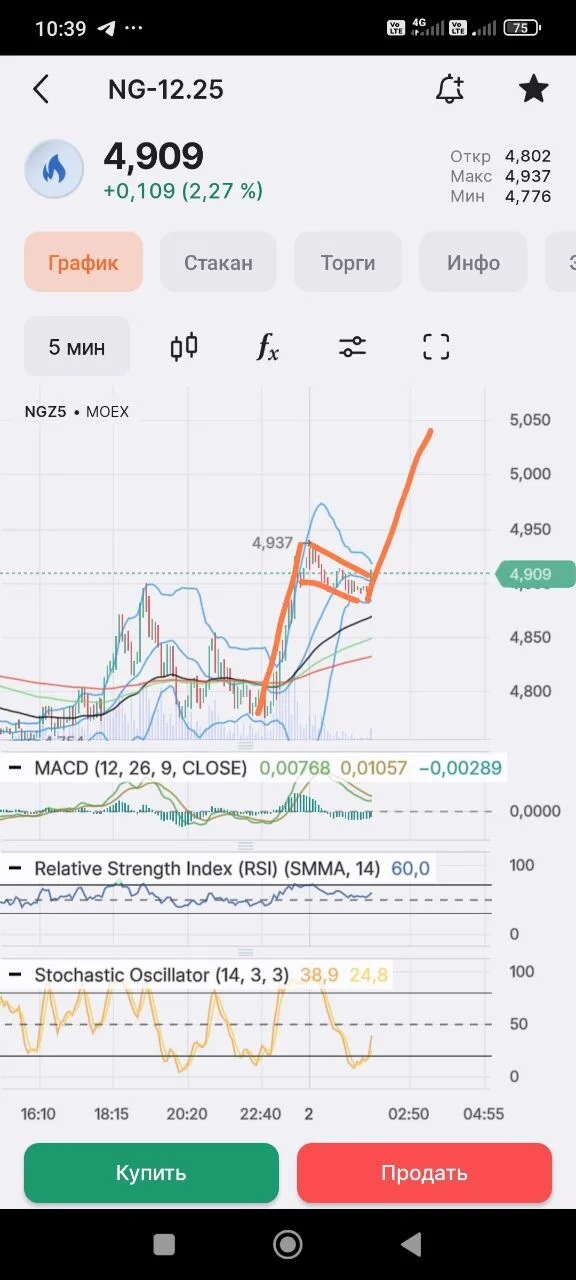Tap the green Купить button
This screenshot has width=576, height=1280.
point(151,1173)
